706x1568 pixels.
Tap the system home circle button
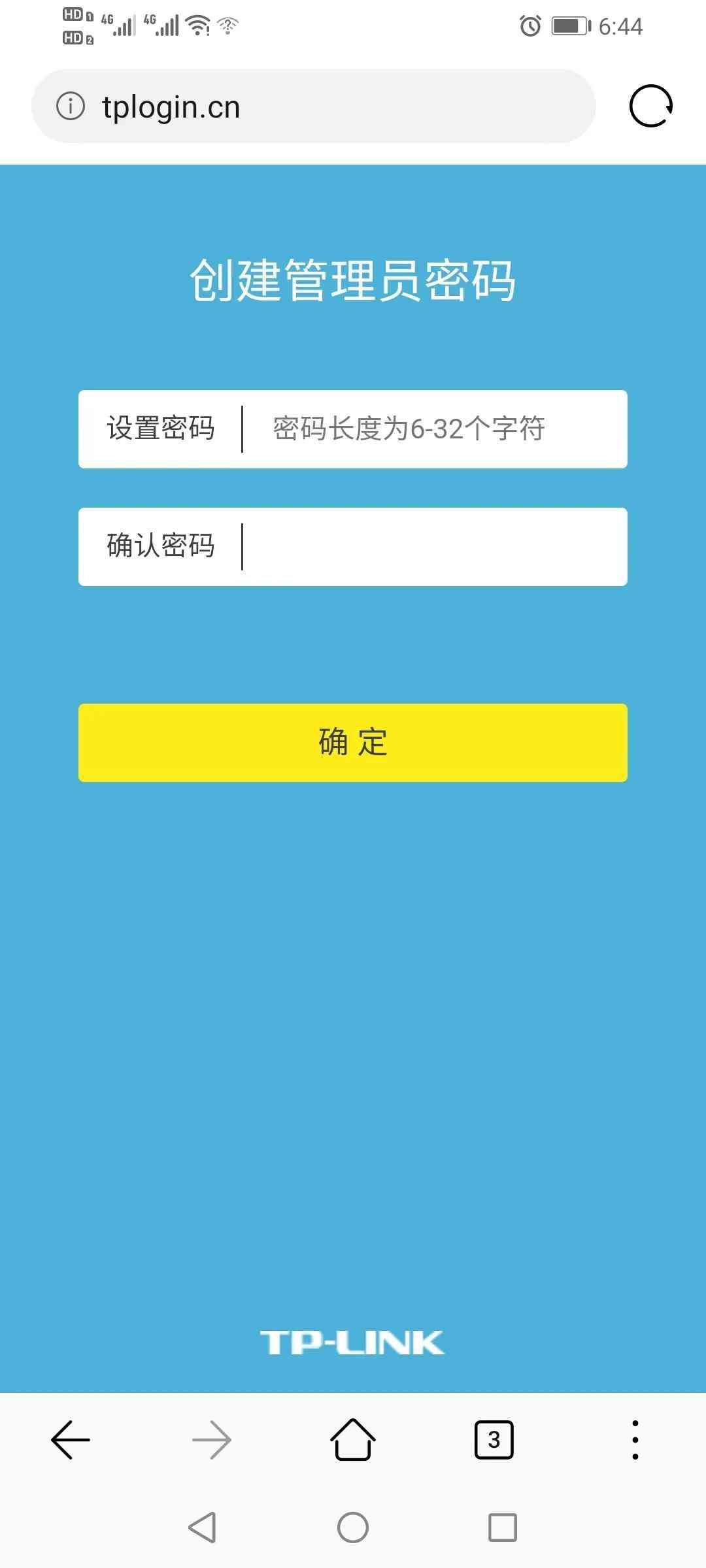[x=353, y=1527]
